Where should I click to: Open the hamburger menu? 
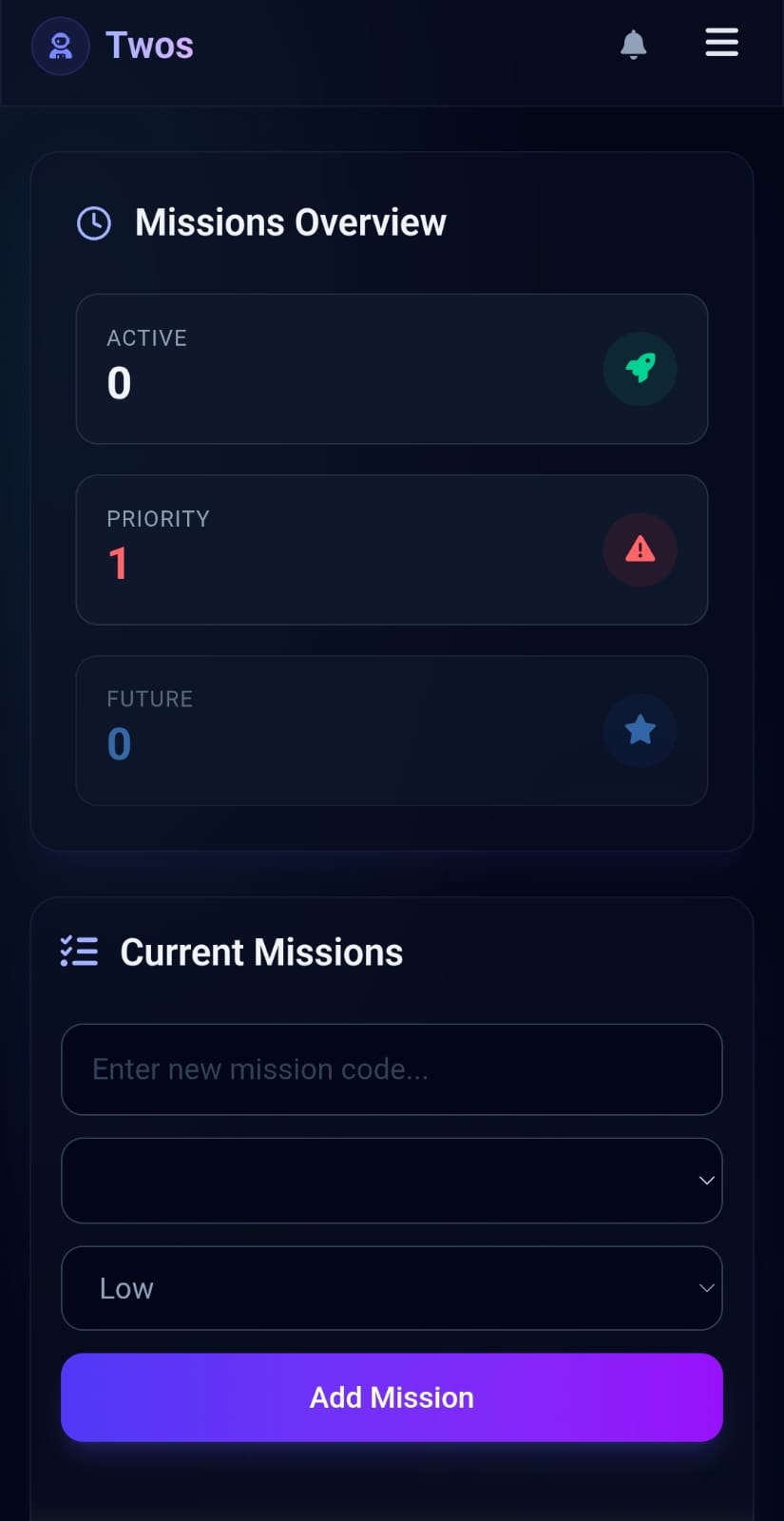tap(721, 43)
